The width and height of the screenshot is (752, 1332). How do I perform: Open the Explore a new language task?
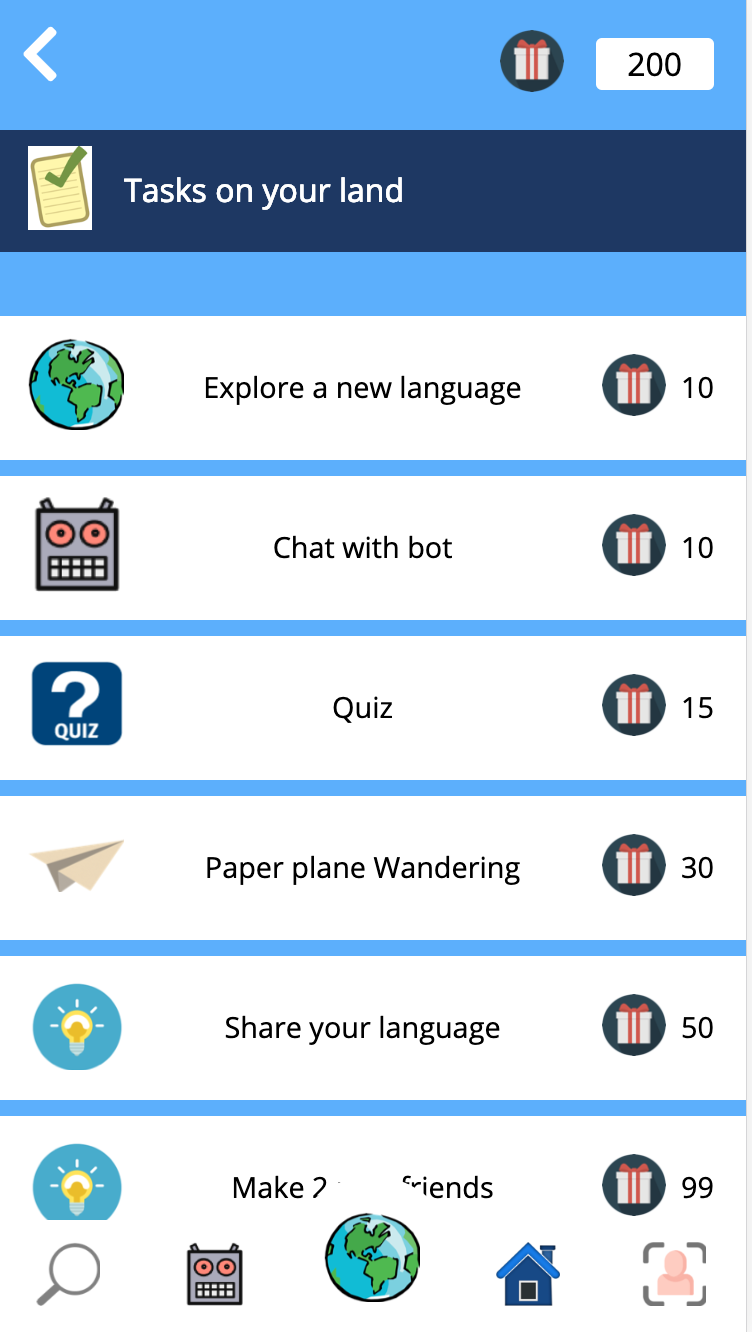click(x=373, y=388)
